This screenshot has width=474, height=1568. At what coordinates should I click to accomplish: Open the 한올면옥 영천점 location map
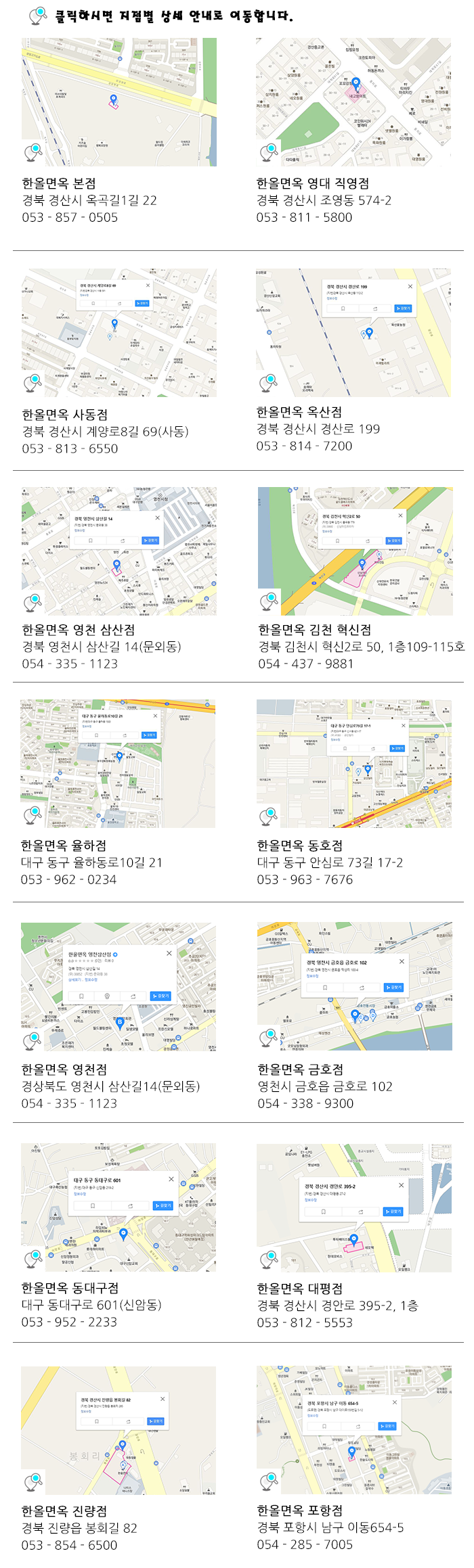point(118,986)
